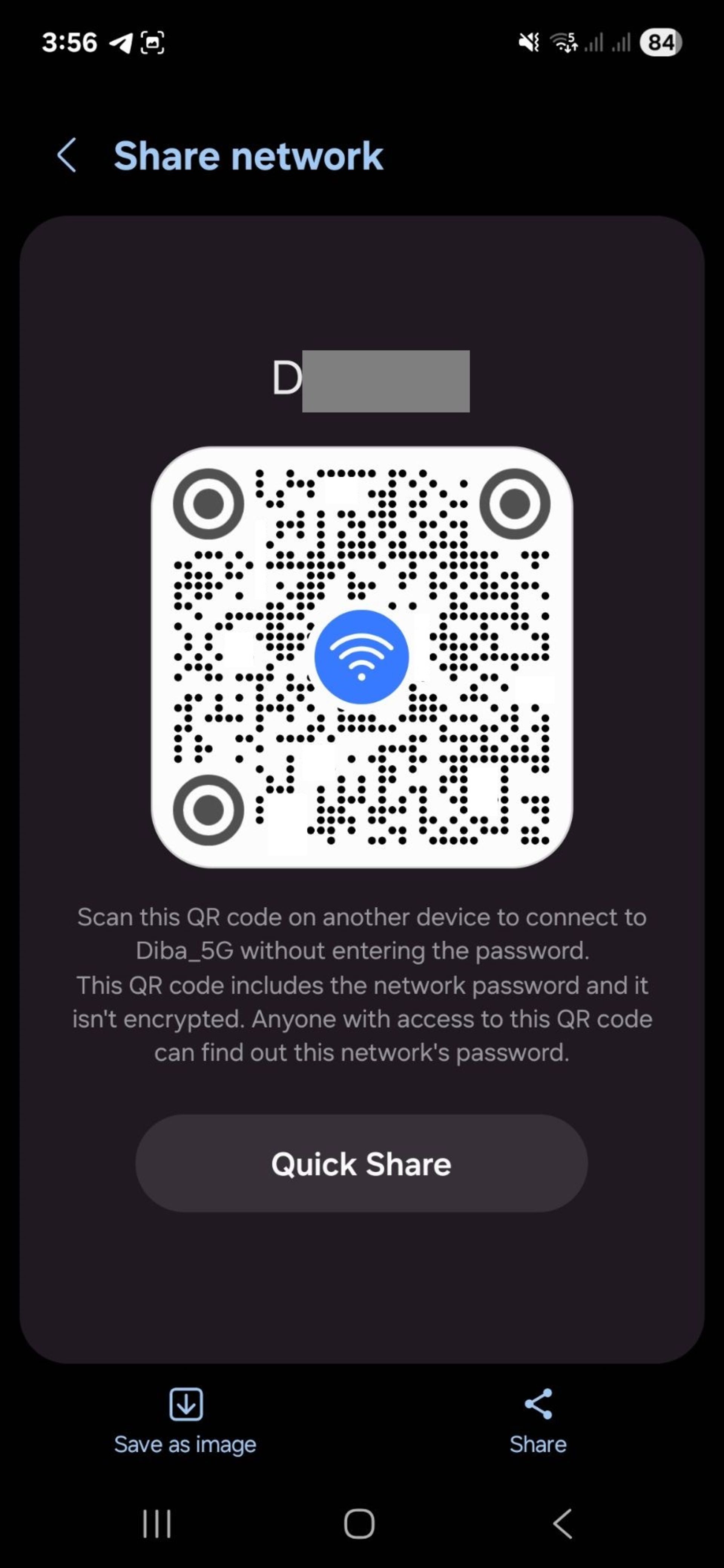Go to the home screen
724x1568 pixels.
pyautogui.click(x=359, y=1524)
